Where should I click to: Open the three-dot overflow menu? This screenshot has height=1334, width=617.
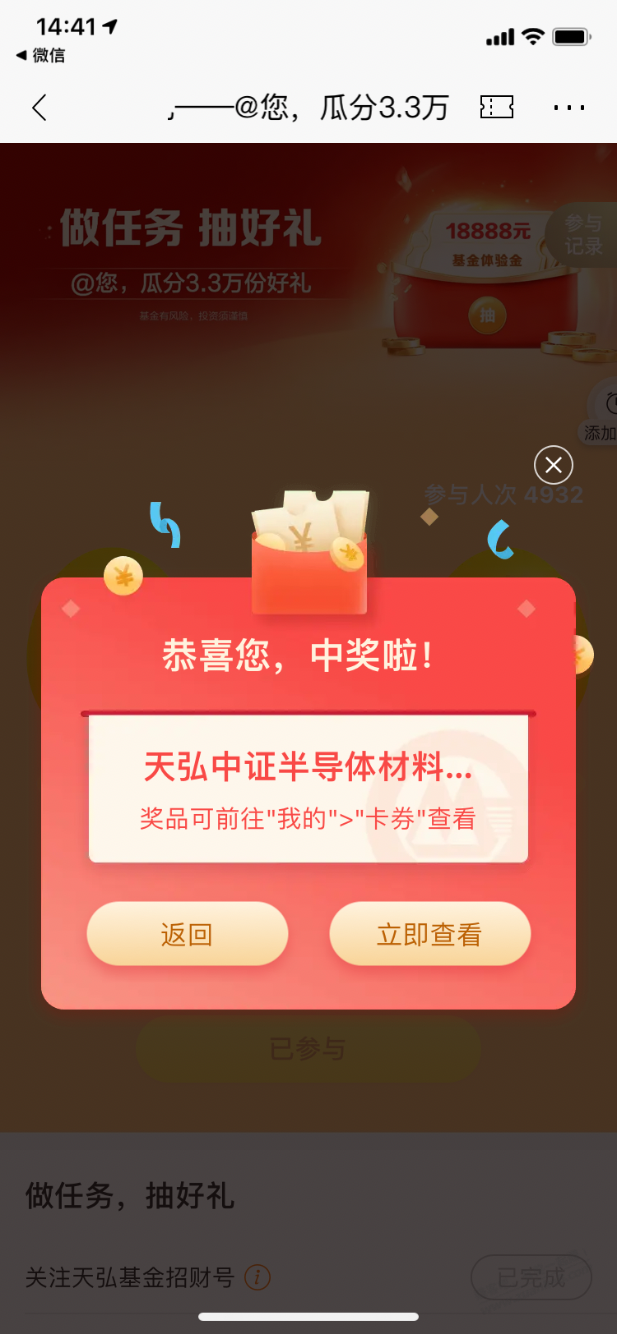pyautogui.click(x=568, y=108)
